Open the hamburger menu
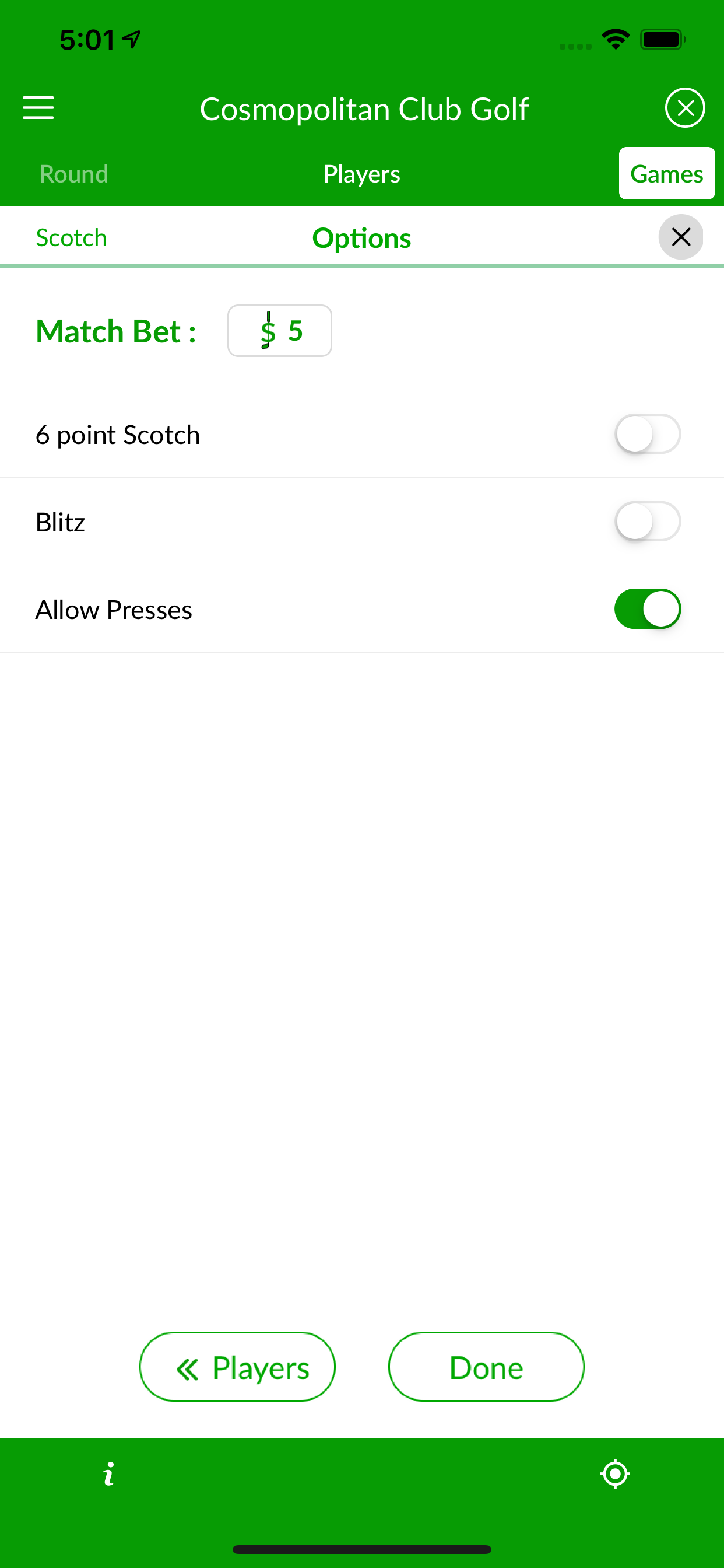 (38, 108)
